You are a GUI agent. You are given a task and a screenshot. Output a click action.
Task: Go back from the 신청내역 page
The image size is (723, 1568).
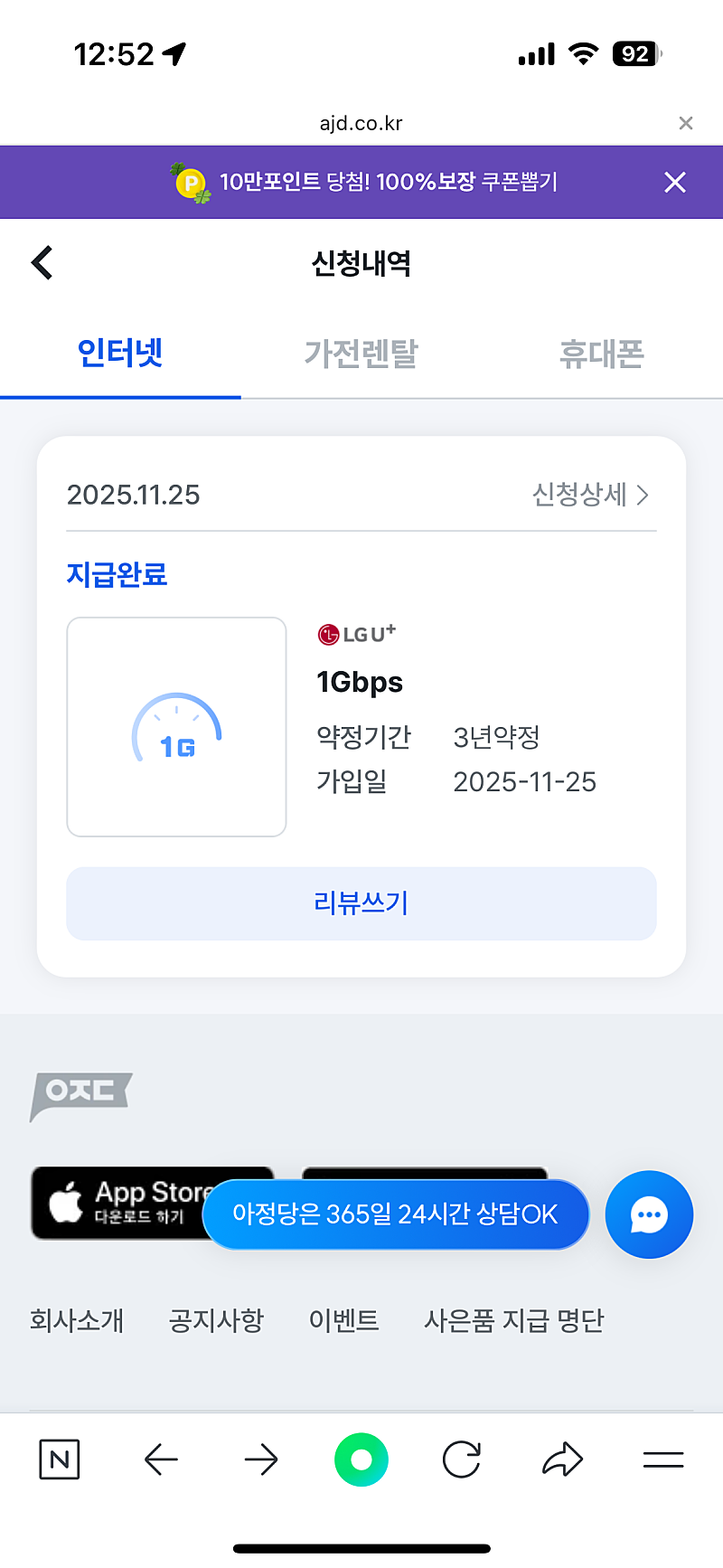pos(42,263)
